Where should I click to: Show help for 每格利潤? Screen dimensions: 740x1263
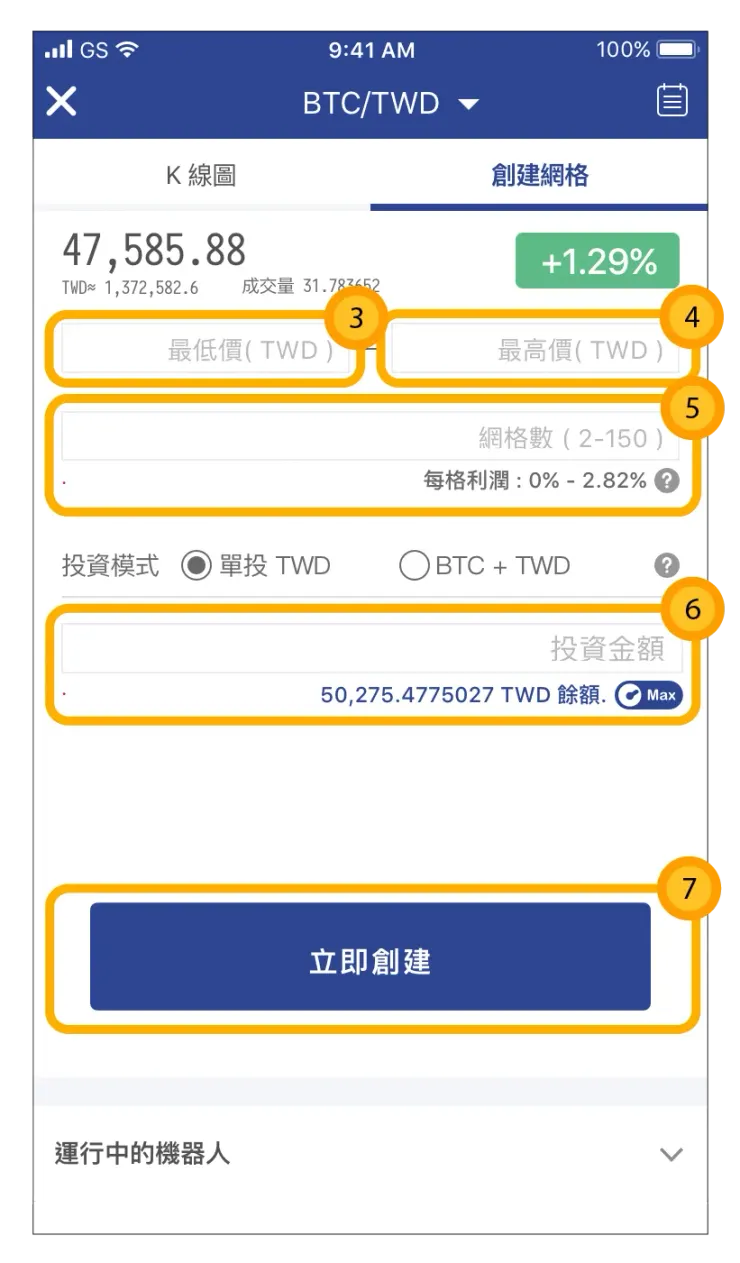click(x=667, y=481)
